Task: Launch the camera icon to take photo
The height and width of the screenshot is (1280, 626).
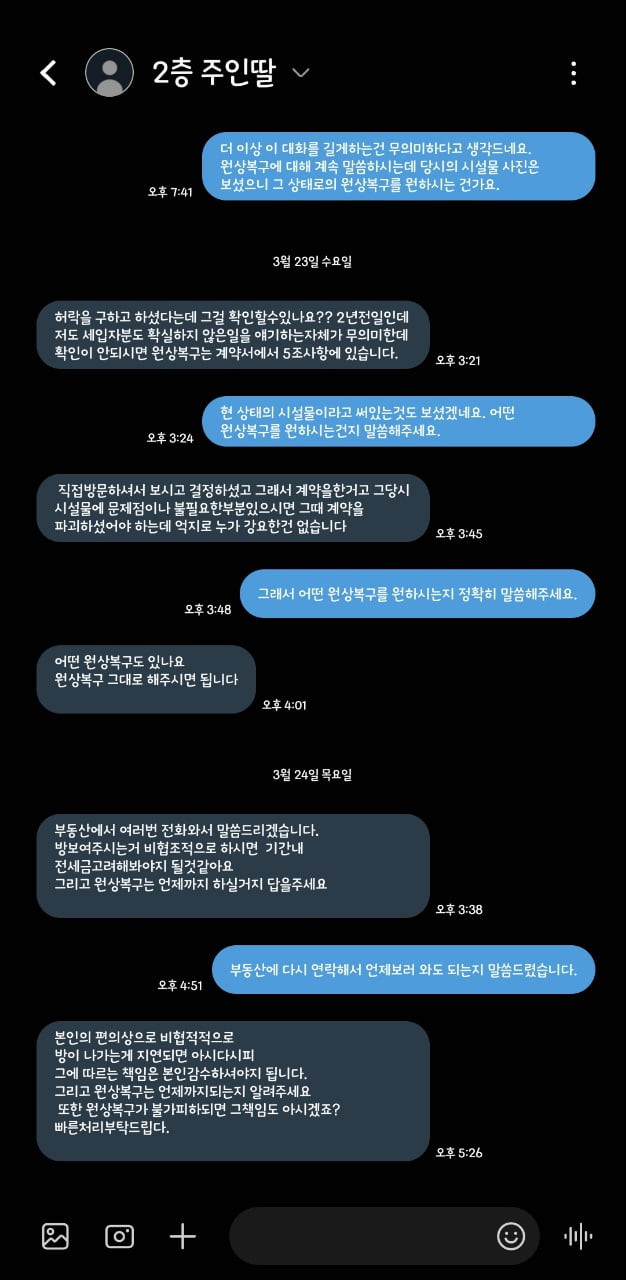Action: [119, 1236]
